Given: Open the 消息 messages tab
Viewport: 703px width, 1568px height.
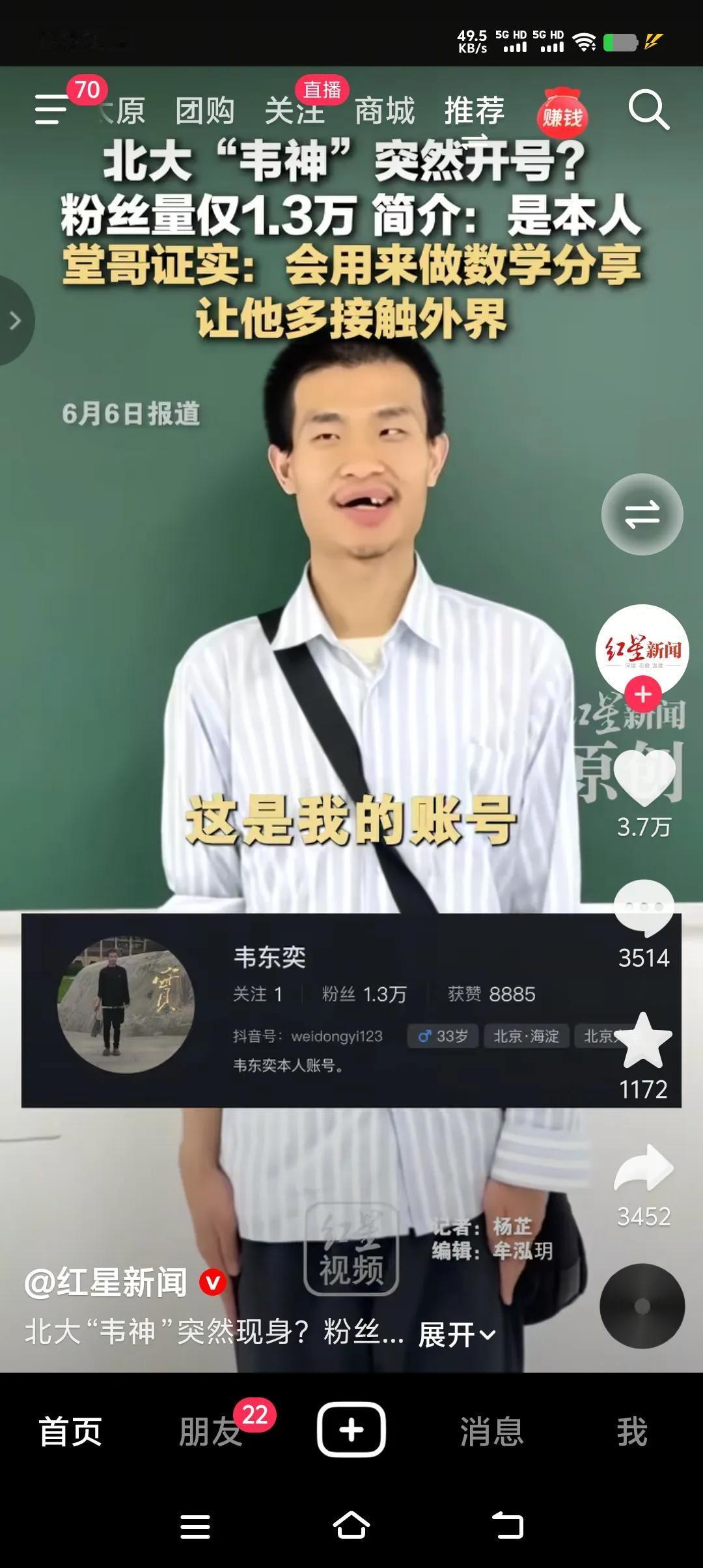Looking at the screenshot, I should (491, 1431).
